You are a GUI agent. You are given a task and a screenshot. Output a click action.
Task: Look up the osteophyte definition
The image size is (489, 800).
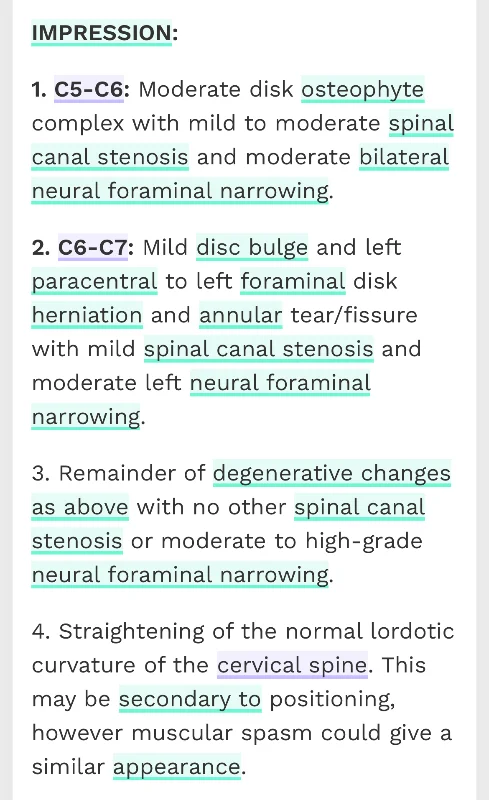362,89
